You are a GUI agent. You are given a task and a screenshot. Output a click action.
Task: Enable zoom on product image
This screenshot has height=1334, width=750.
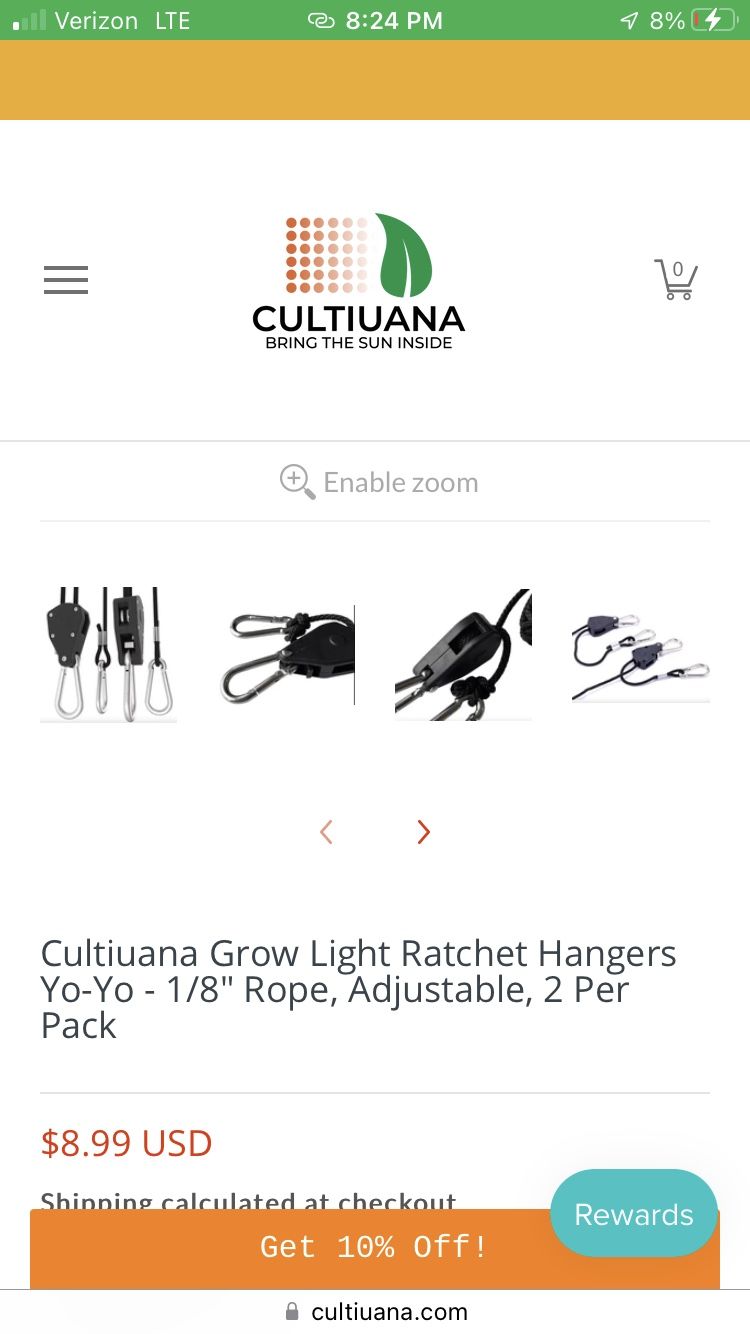point(379,482)
